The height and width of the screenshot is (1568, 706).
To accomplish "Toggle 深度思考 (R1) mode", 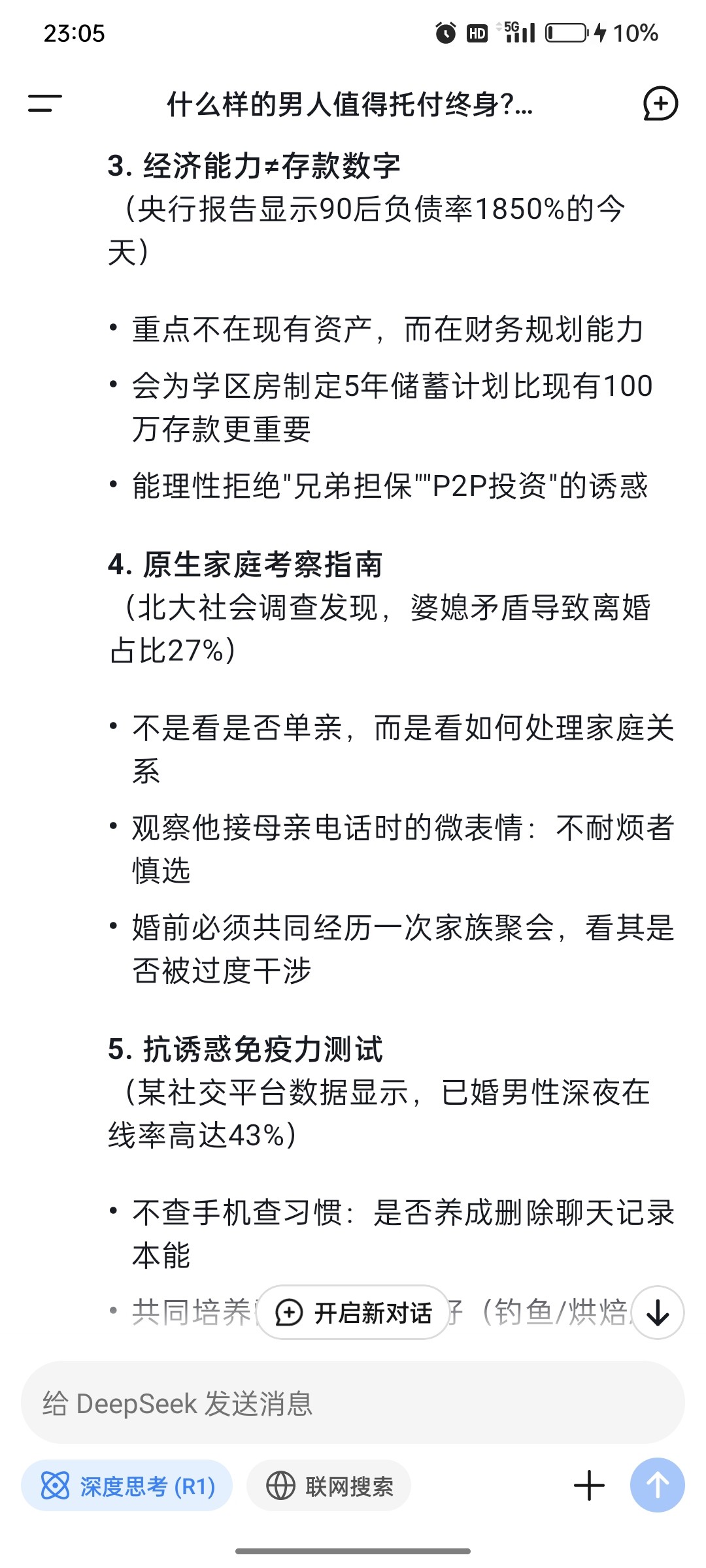I will 127,1486.
